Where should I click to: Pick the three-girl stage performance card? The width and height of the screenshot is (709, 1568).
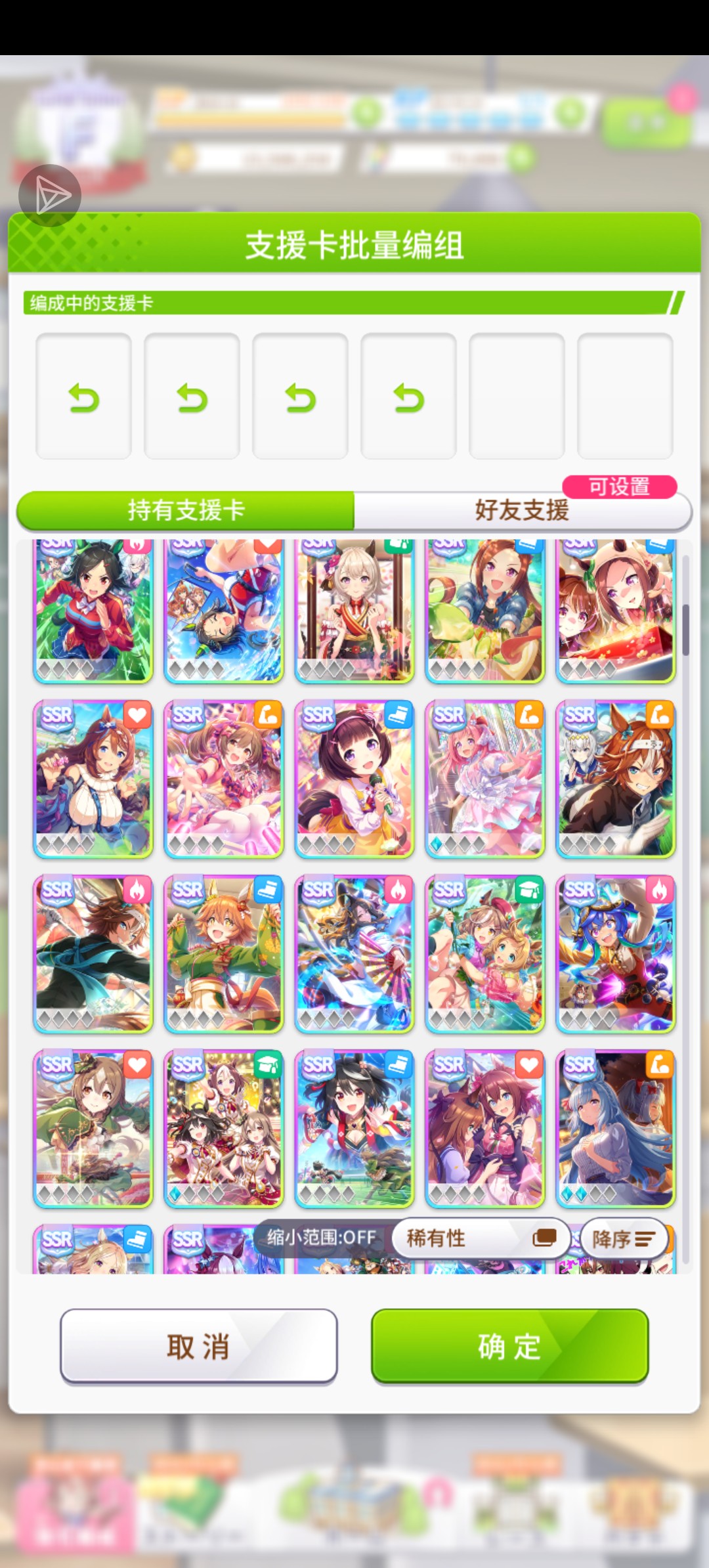[223, 1129]
